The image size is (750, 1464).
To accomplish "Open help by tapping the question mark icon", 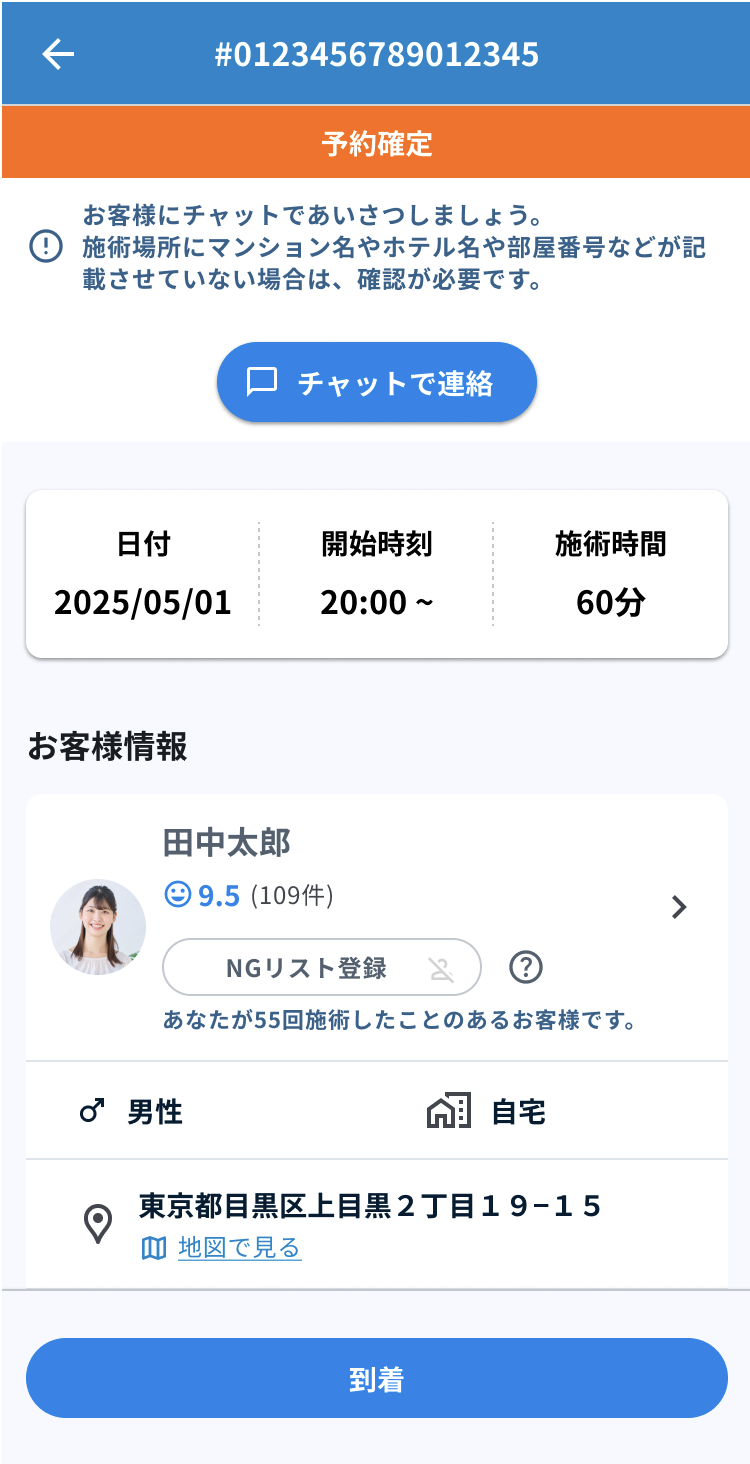I will (525, 967).
